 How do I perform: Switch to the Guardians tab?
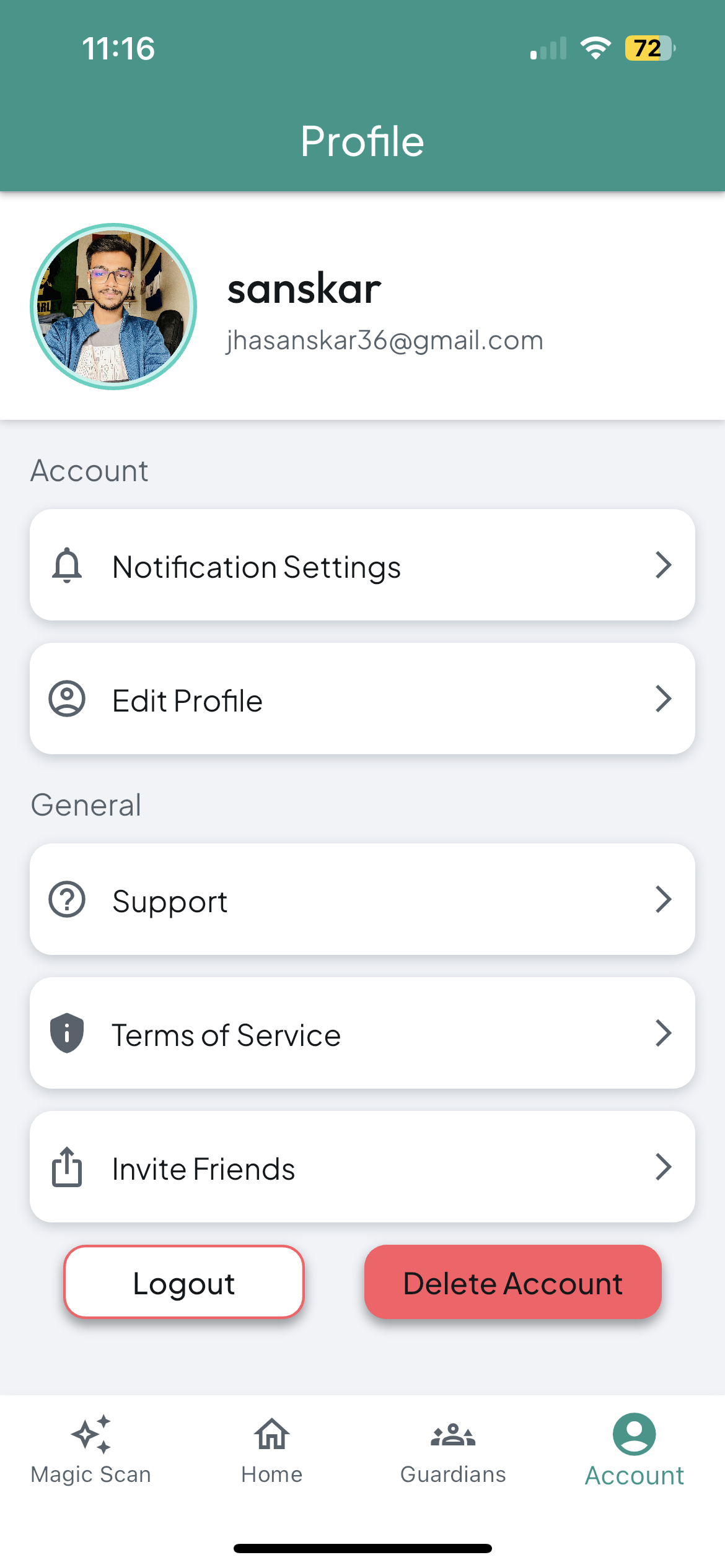453,1450
